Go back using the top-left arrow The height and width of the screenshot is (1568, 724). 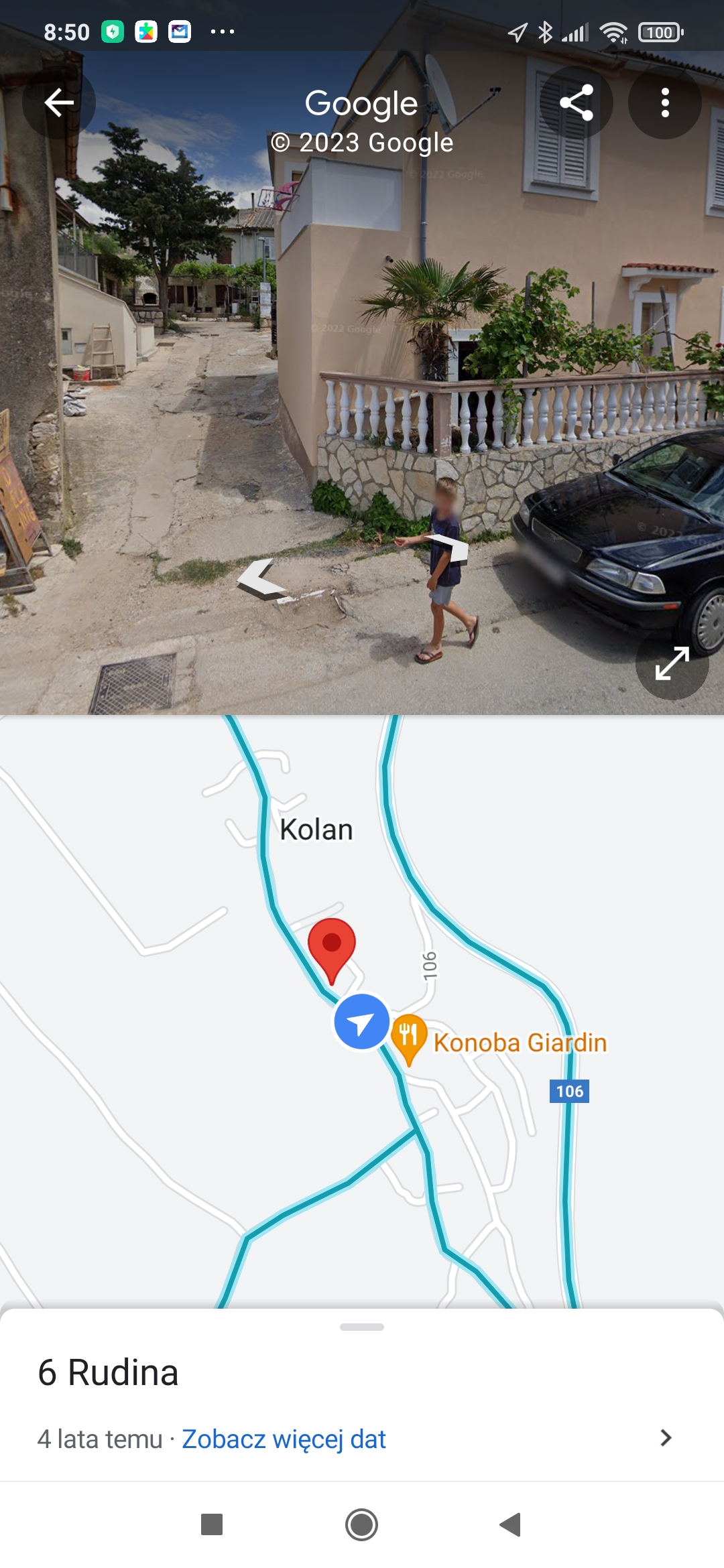point(59,103)
